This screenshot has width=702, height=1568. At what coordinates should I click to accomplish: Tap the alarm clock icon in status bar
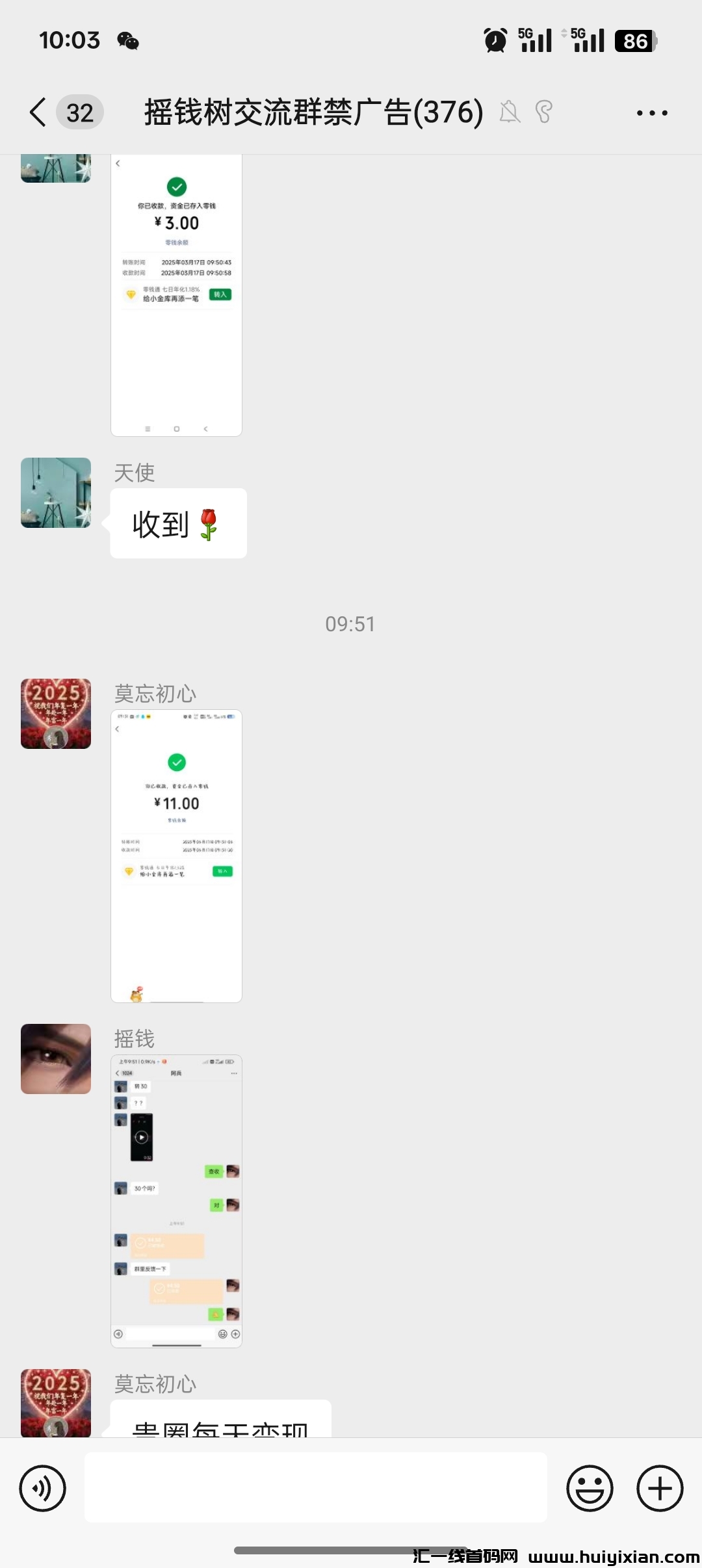click(494, 40)
